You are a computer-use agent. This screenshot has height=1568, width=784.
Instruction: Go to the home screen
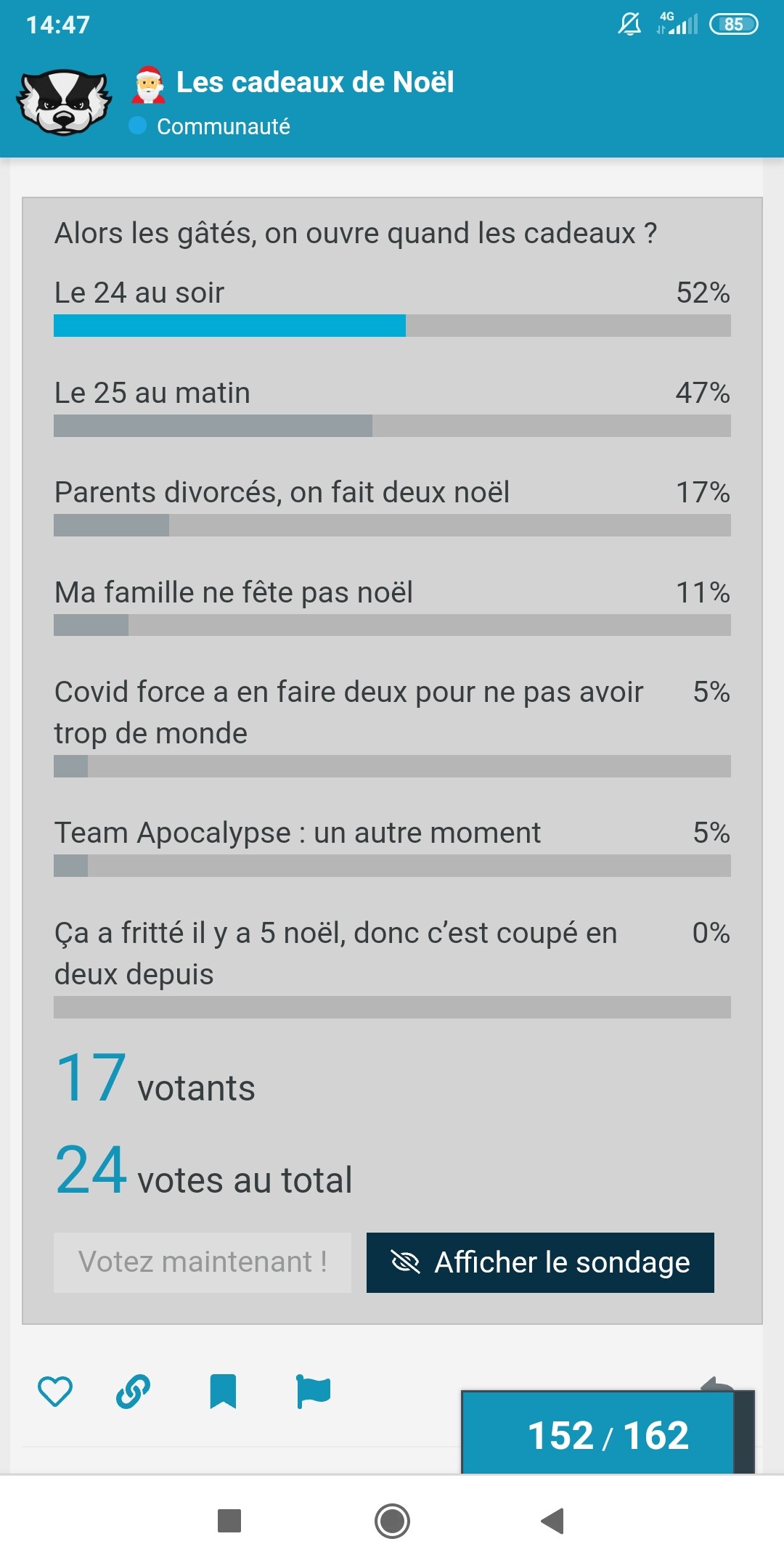[x=392, y=1521]
